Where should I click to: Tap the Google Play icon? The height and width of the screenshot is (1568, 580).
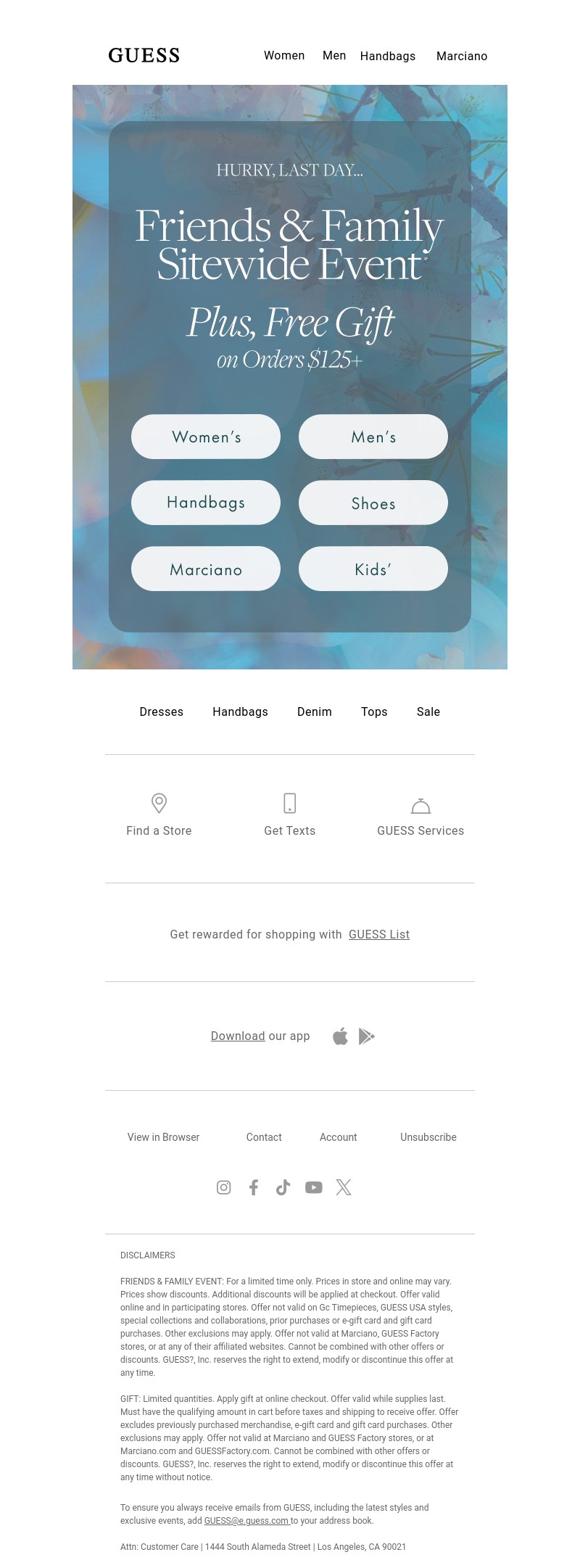tap(367, 1036)
